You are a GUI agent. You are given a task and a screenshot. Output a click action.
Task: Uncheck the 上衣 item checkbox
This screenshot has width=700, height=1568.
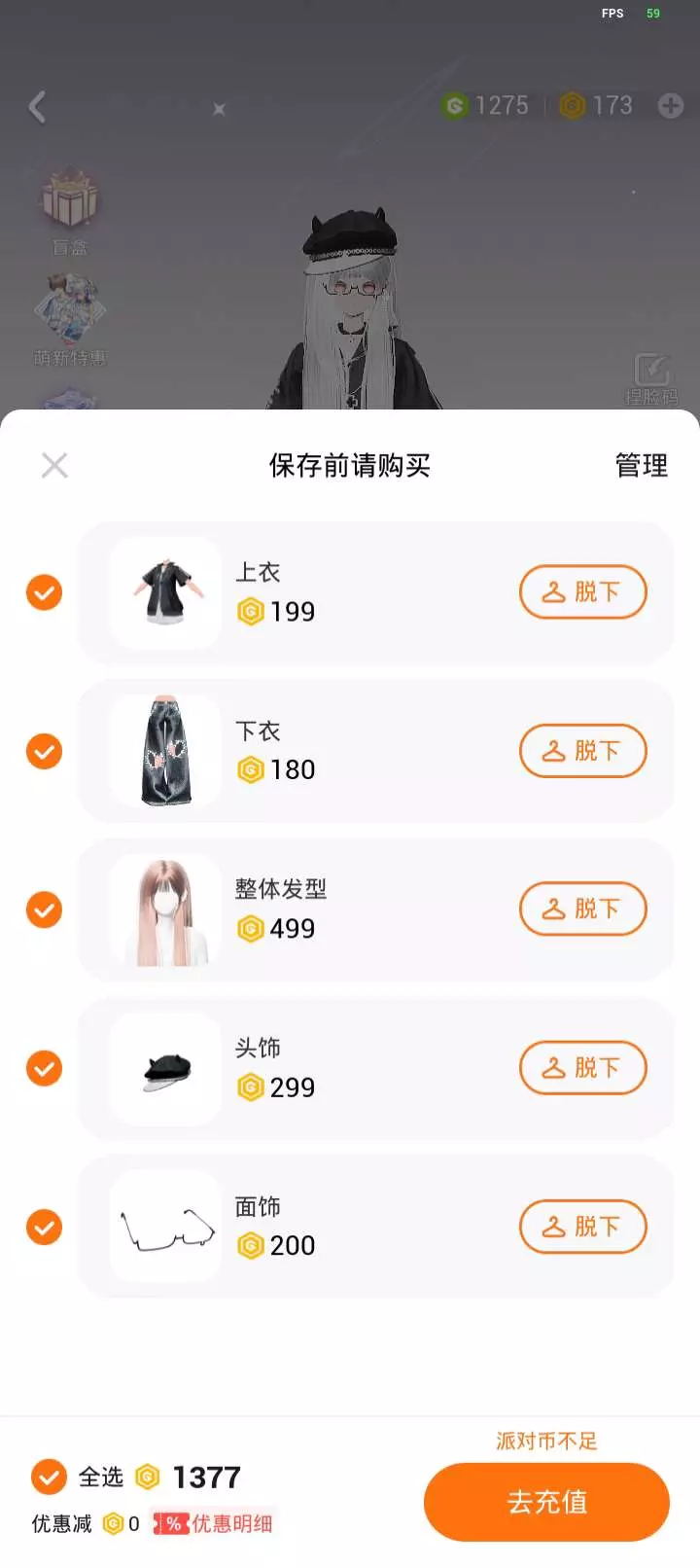click(x=44, y=592)
